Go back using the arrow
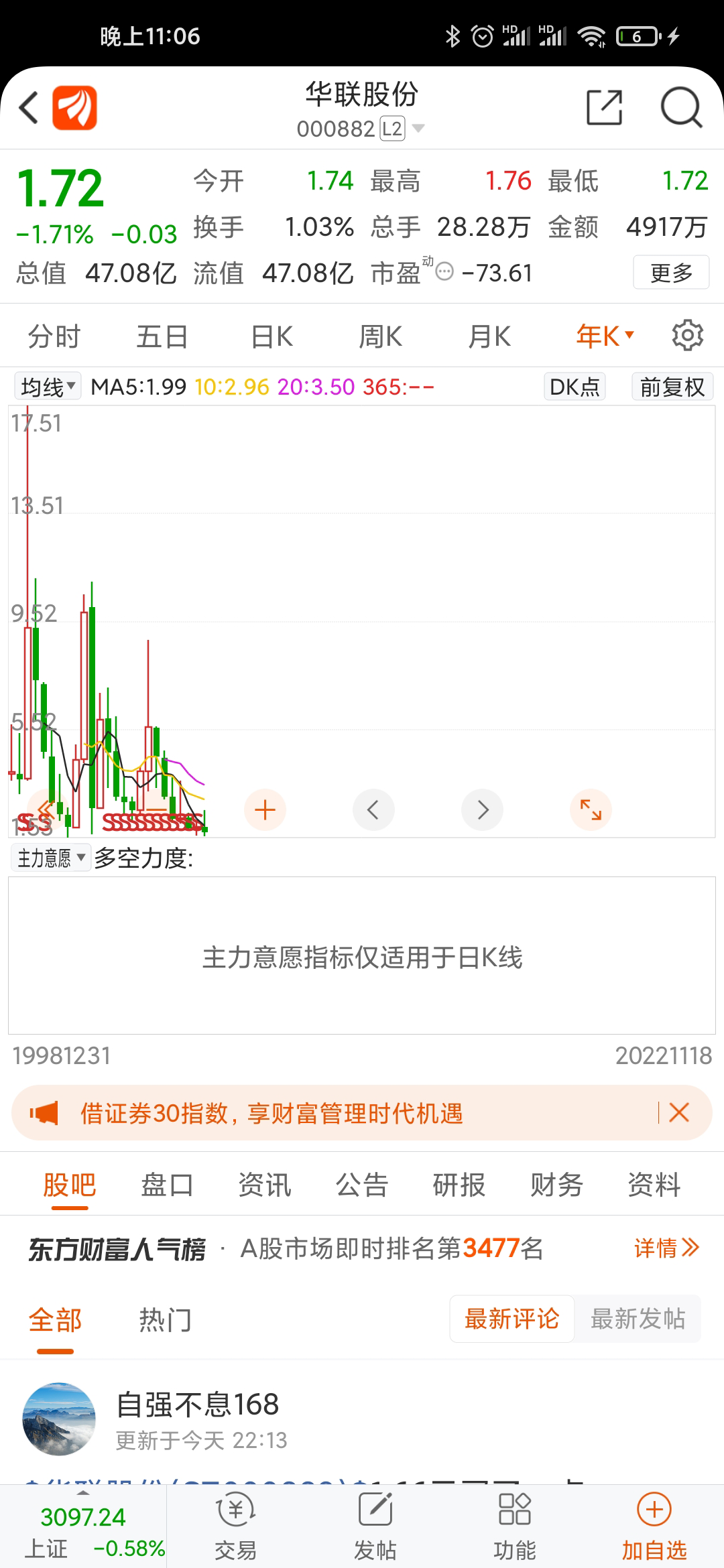This screenshot has height=1568, width=724. tap(28, 107)
